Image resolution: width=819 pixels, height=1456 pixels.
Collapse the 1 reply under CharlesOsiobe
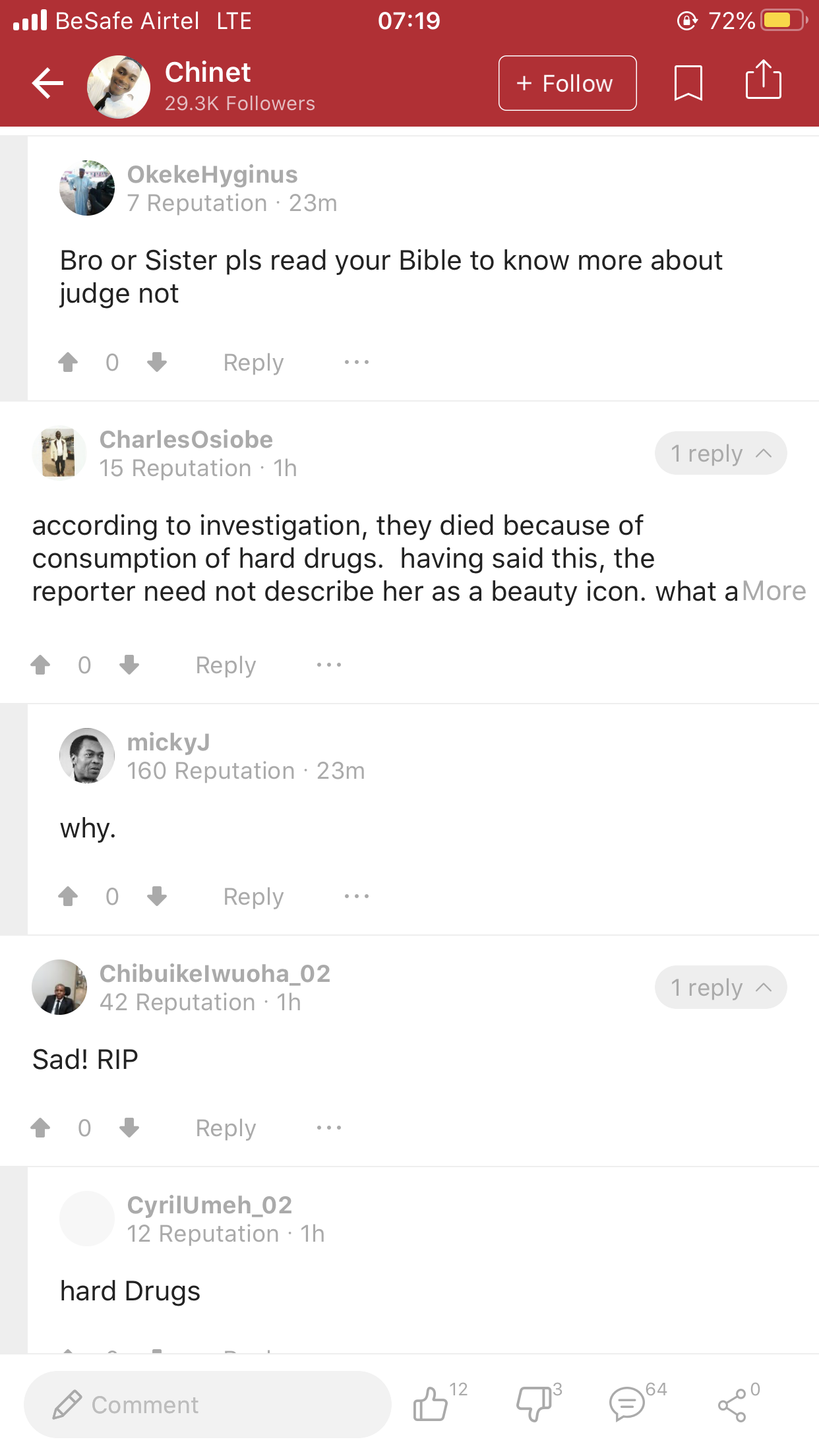pos(720,454)
